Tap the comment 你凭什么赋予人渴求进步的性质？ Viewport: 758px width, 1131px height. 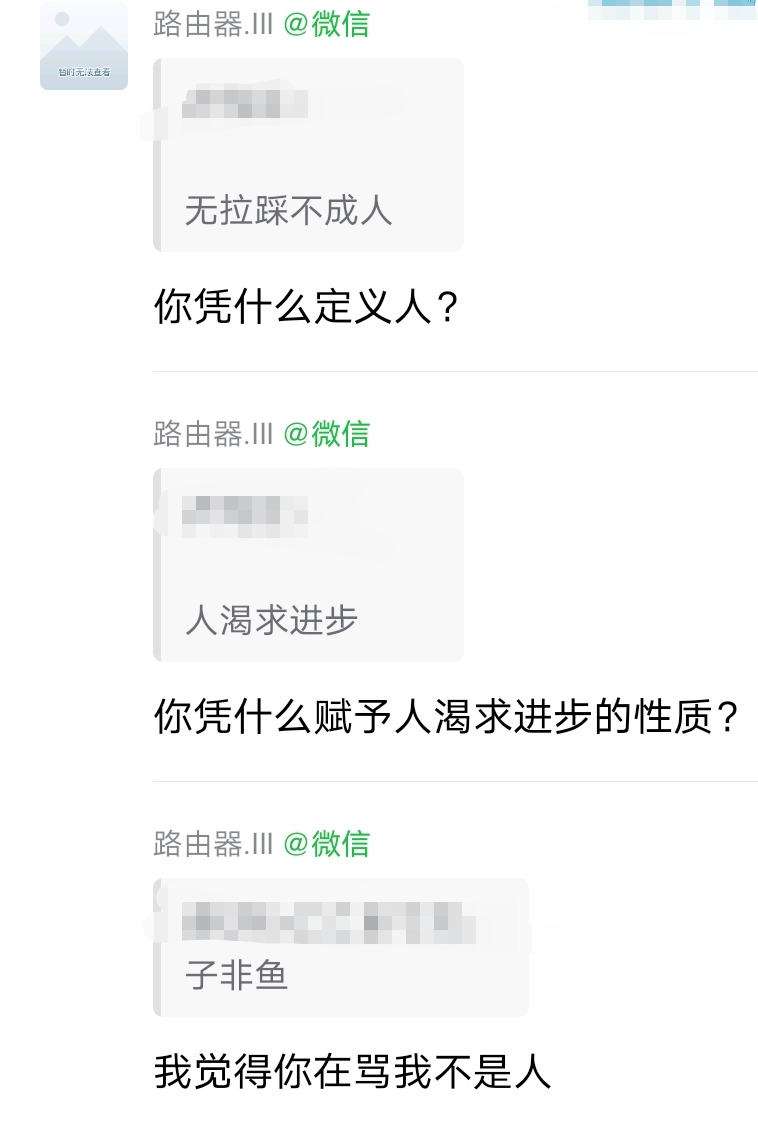446,717
